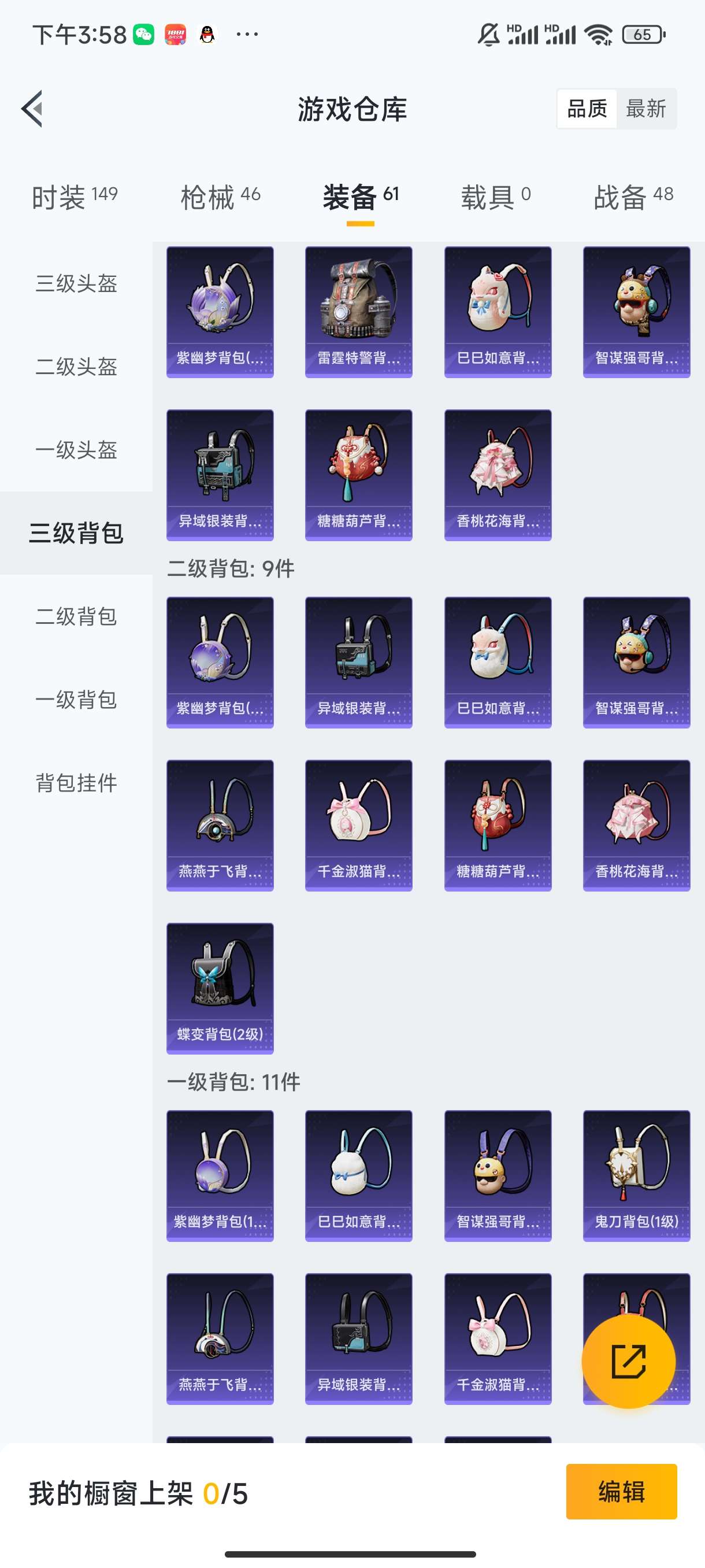
Task: Select 一级背包 in the side menu
Action: [x=76, y=700]
